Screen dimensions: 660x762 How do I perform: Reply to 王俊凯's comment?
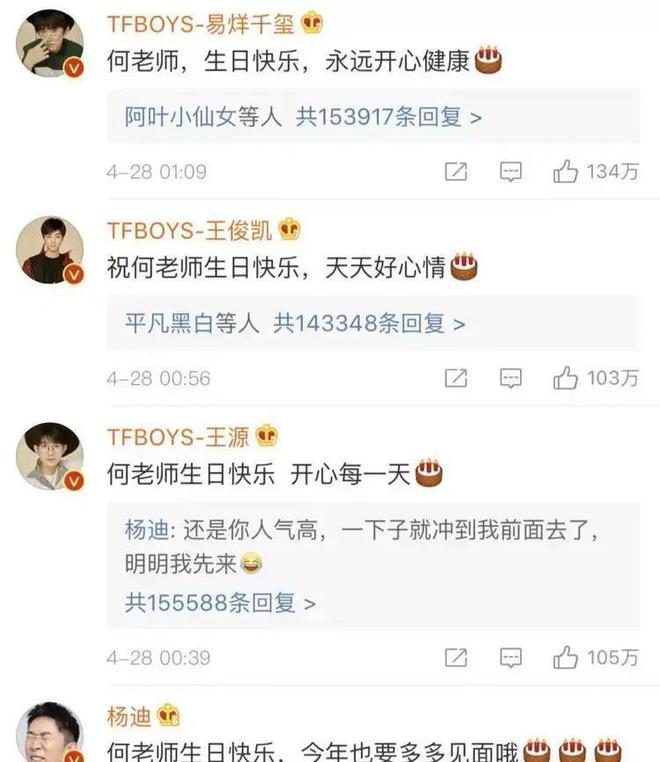(511, 379)
